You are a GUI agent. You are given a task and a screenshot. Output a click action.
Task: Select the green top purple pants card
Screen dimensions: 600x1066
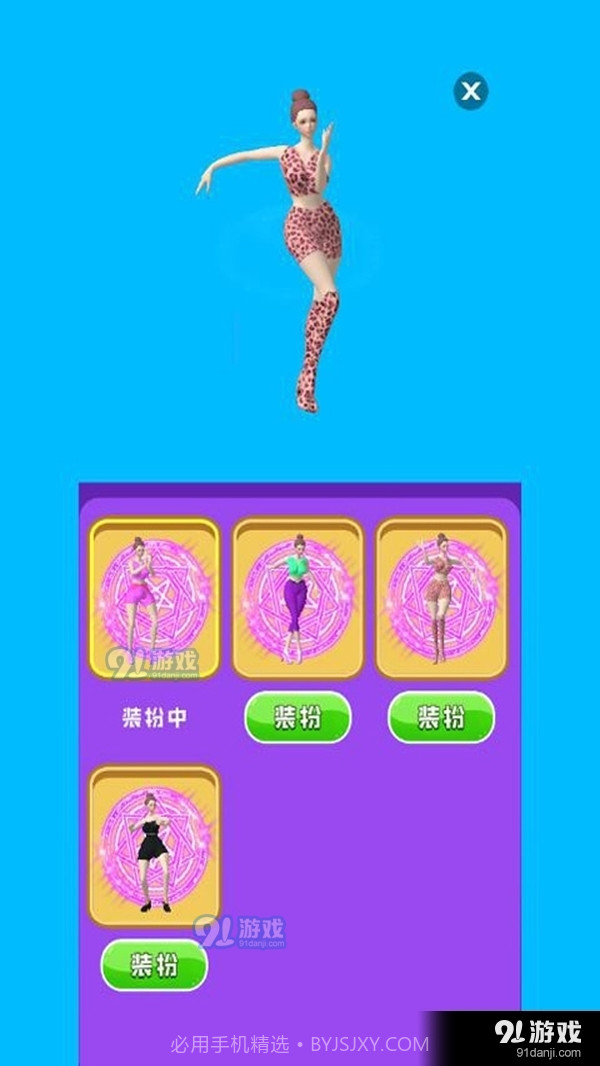[298, 598]
